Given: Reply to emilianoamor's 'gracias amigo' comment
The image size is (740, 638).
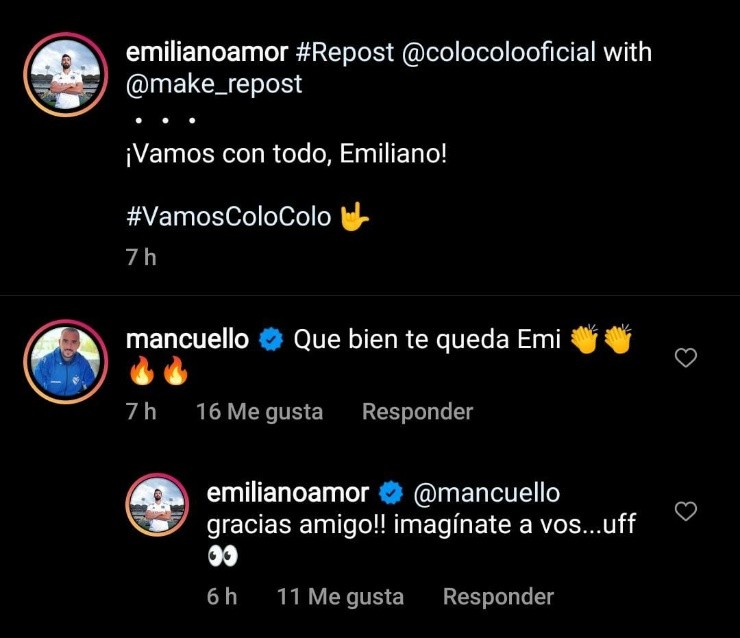Looking at the screenshot, I should click(498, 597).
